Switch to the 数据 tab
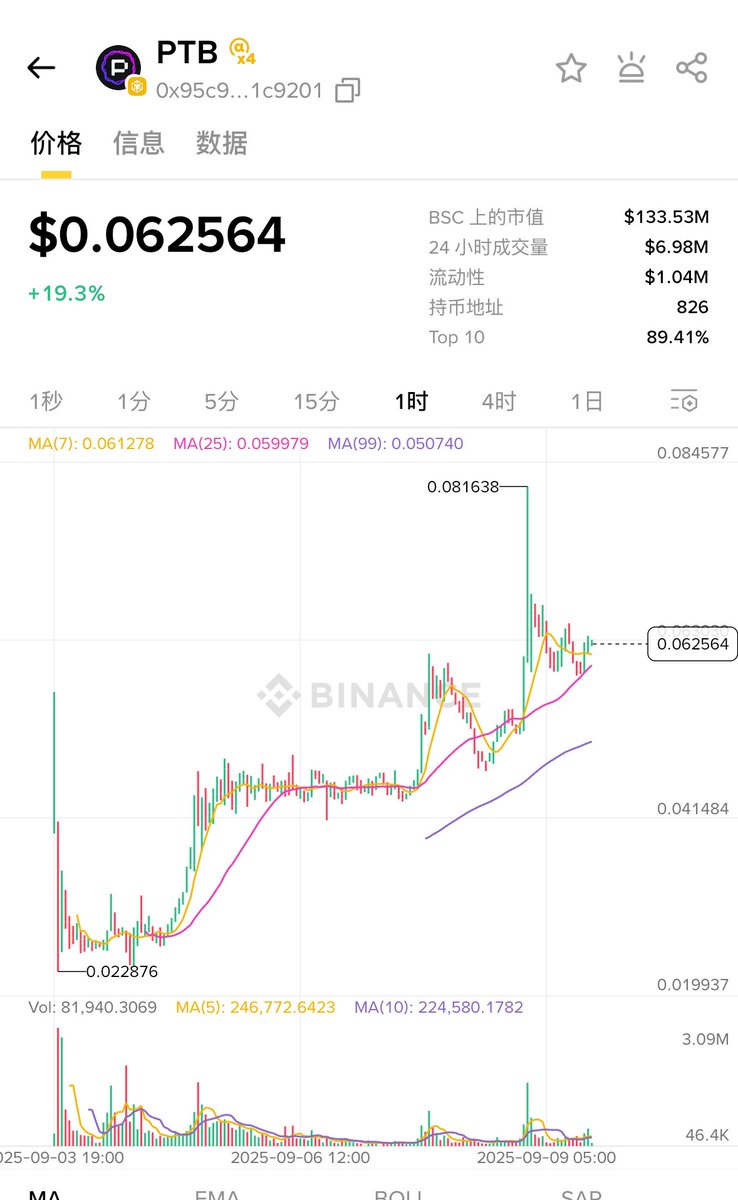 coord(222,143)
